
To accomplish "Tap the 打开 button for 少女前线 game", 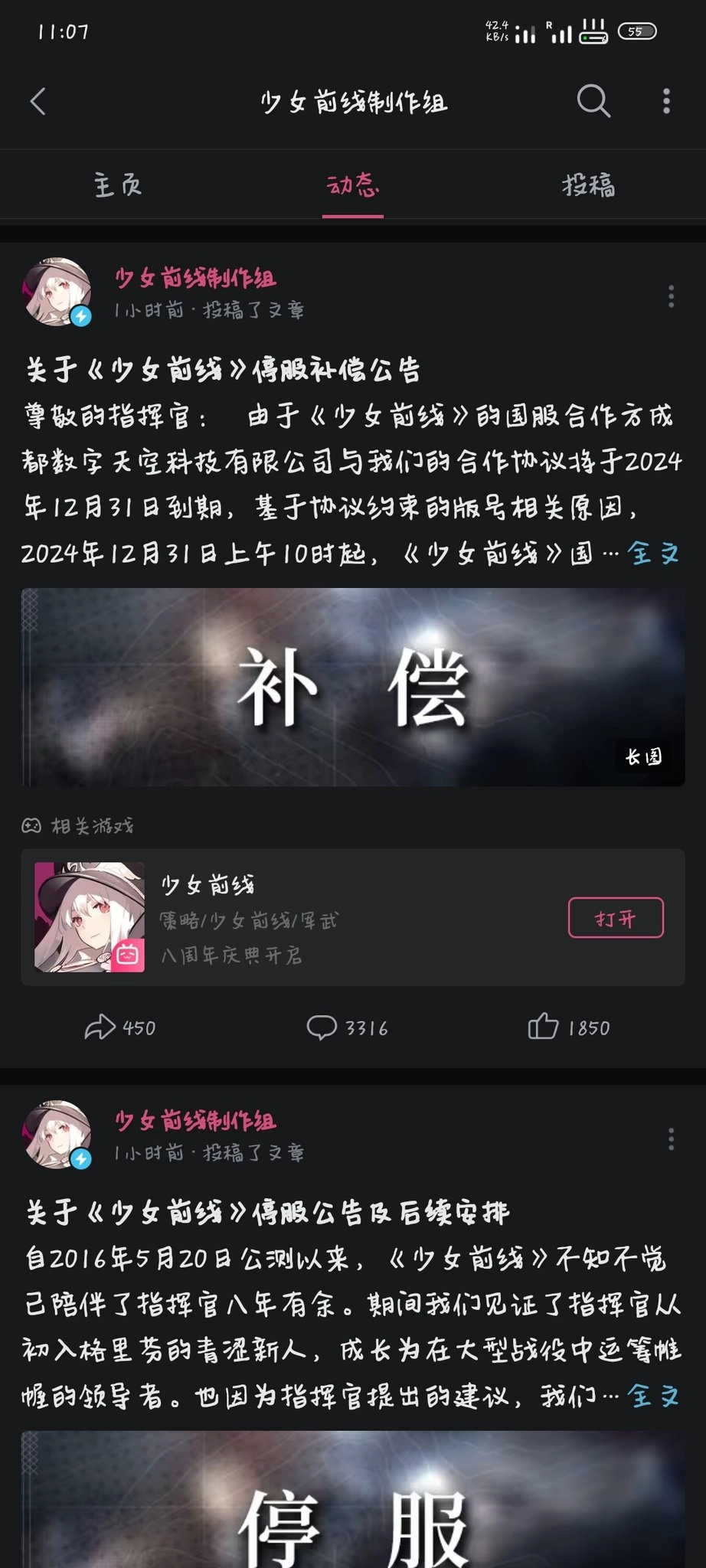I will click(615, 917).
